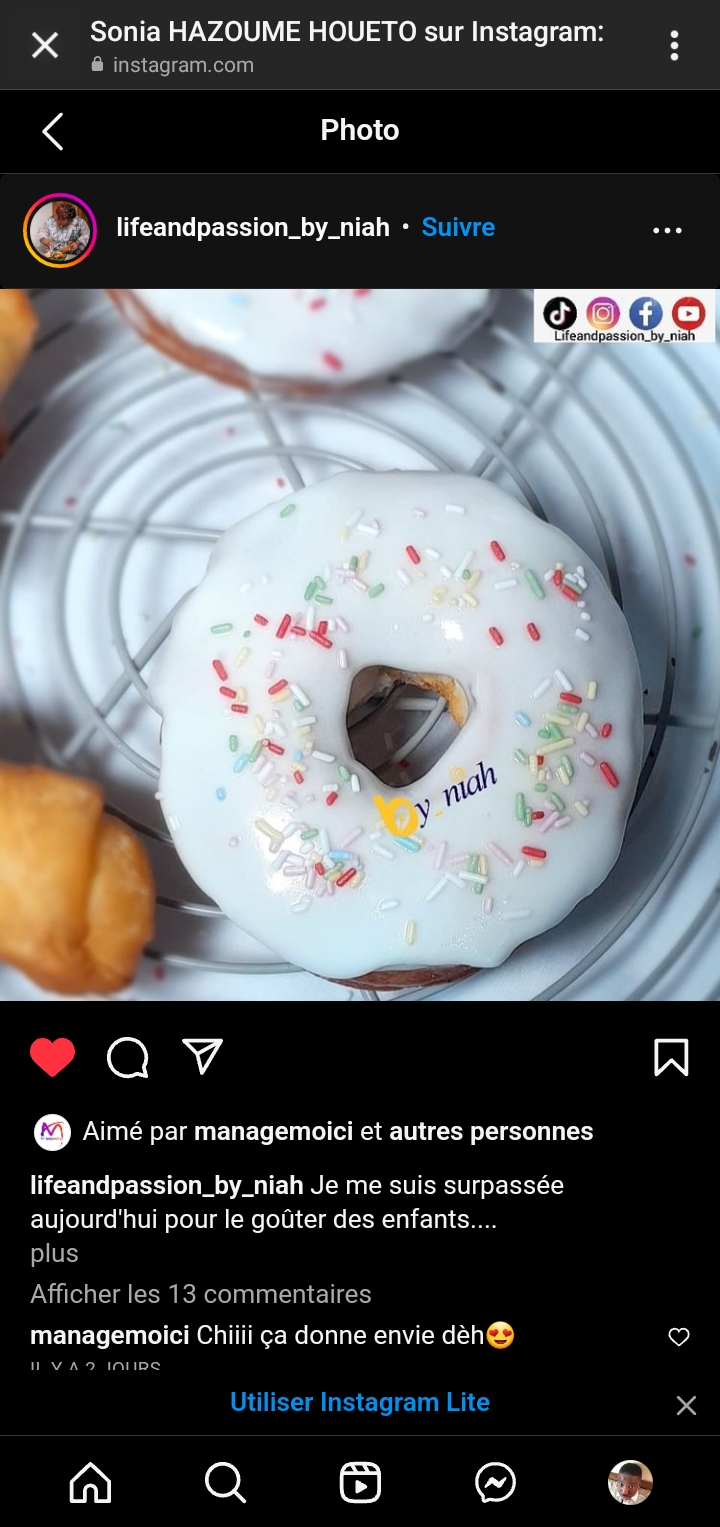Open my profile tab
The image size is (720, 1527).
tap(630, 1483)
